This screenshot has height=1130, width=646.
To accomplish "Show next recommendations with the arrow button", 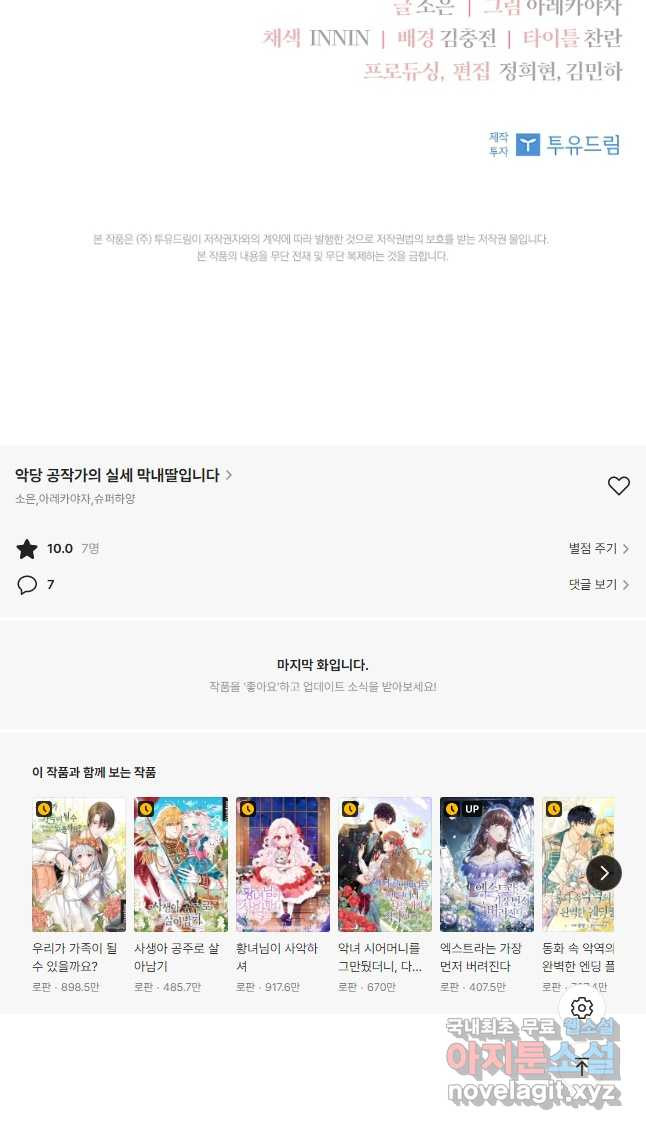I will click(x=604, y=873).
